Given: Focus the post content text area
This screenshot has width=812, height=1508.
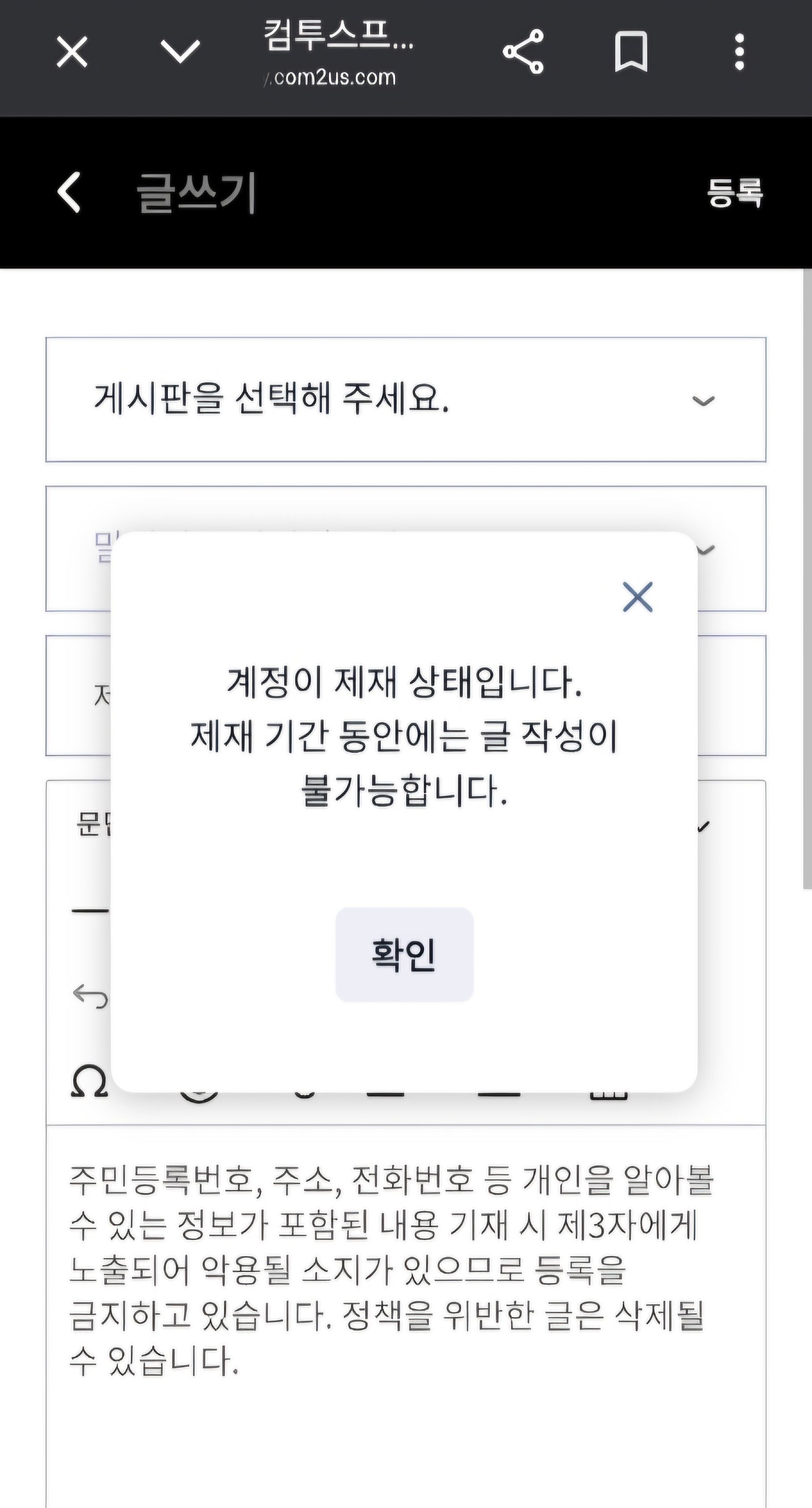Looking at the screenshot, I should coord(406,1347).
